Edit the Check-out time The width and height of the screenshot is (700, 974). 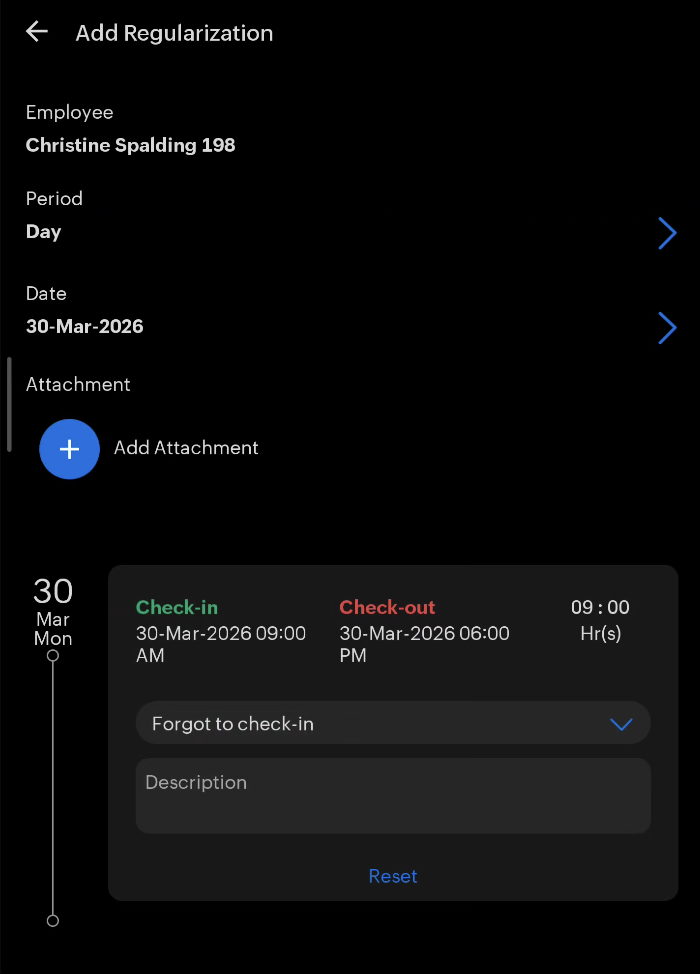425,633
